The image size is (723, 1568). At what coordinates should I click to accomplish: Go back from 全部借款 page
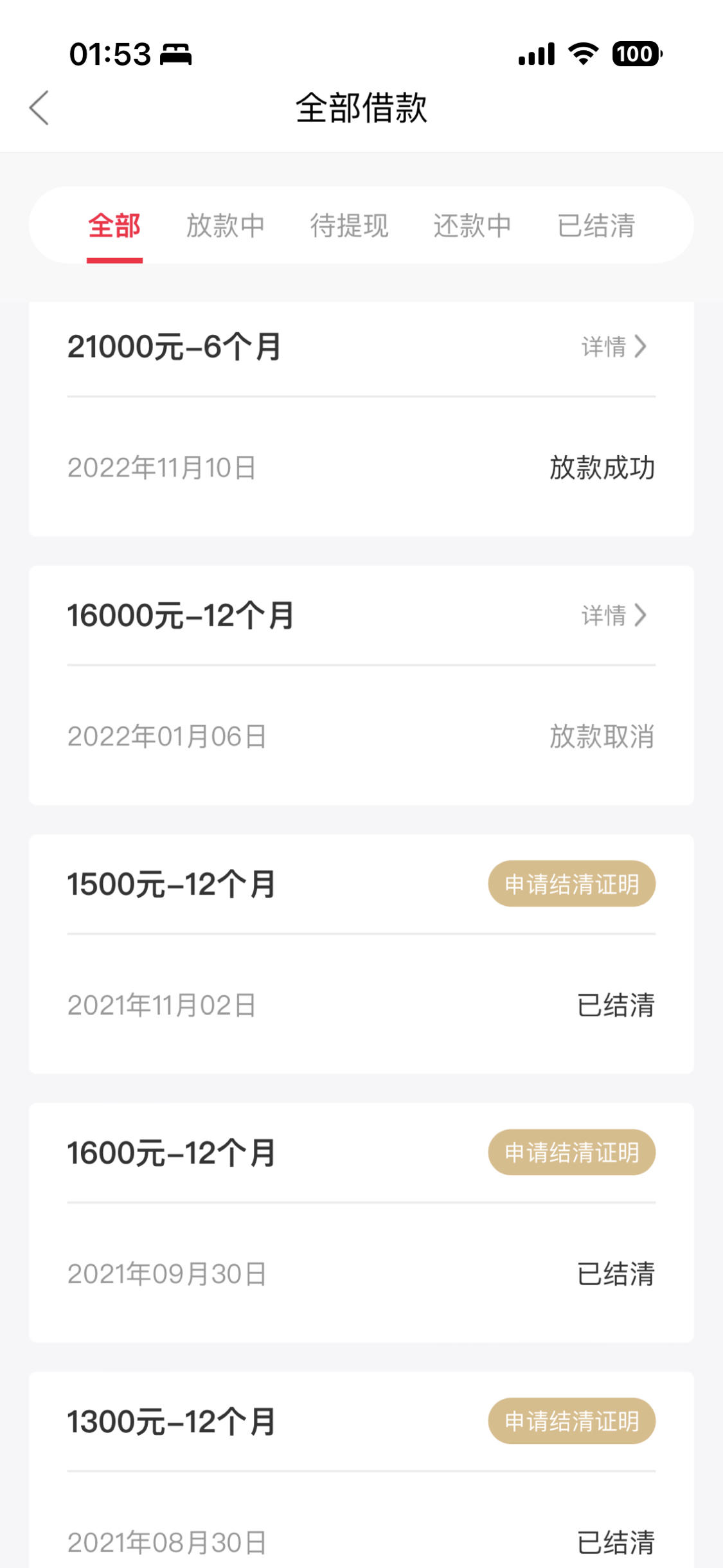click(x=39, y=107)
